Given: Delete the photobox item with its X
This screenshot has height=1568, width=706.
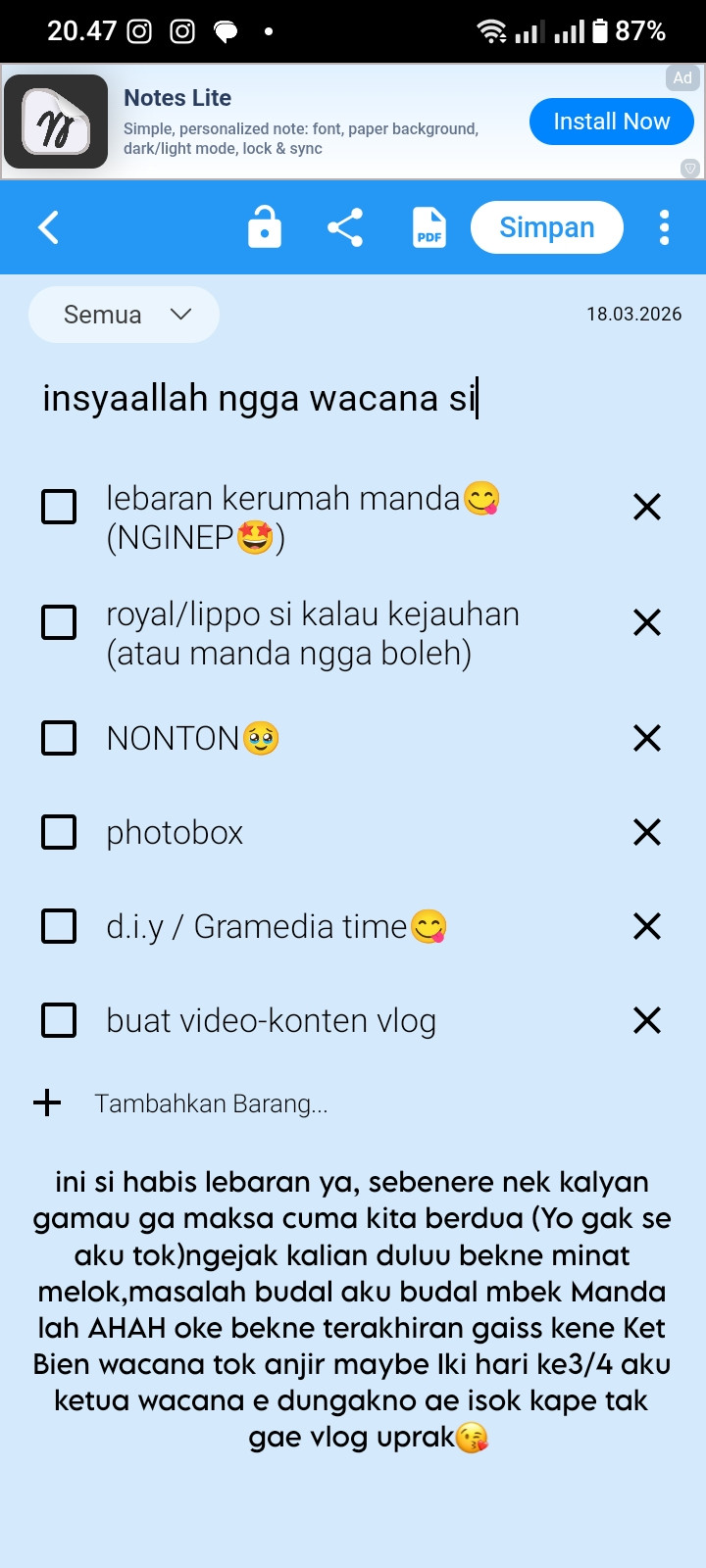Looking at the screenshot, I should (647, 832).
